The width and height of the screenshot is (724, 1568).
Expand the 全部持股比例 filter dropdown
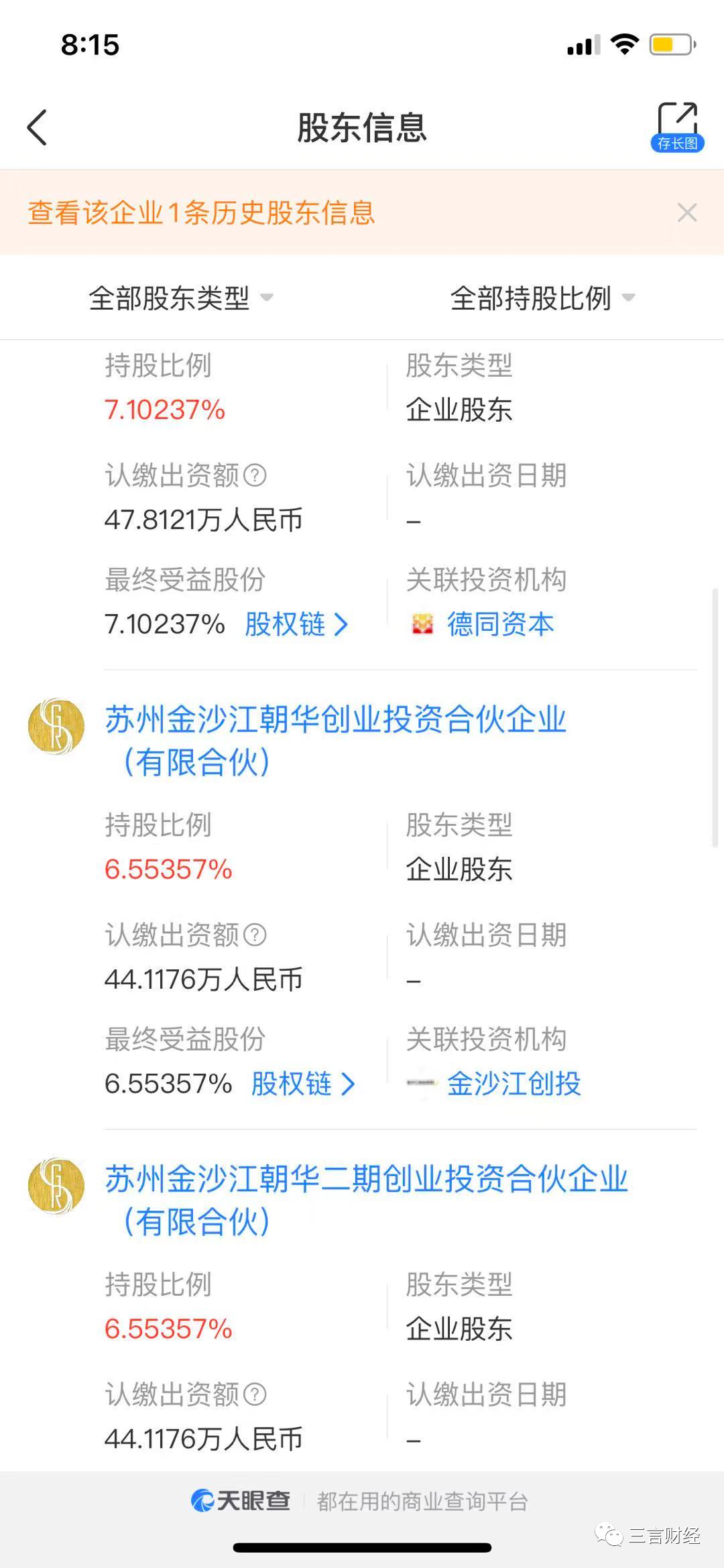coord(542,298)
